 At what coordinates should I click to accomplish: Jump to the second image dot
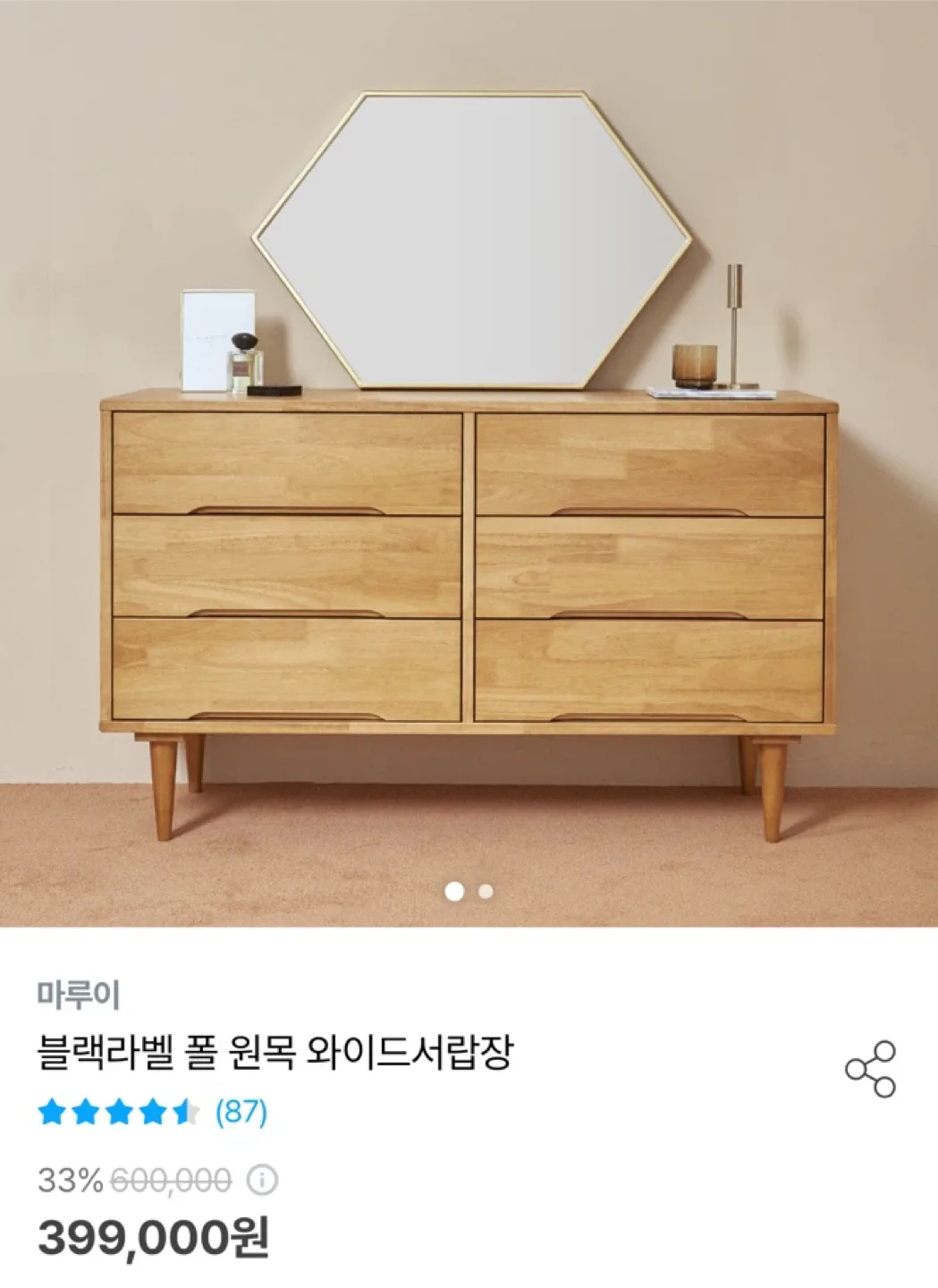point(486,892)
